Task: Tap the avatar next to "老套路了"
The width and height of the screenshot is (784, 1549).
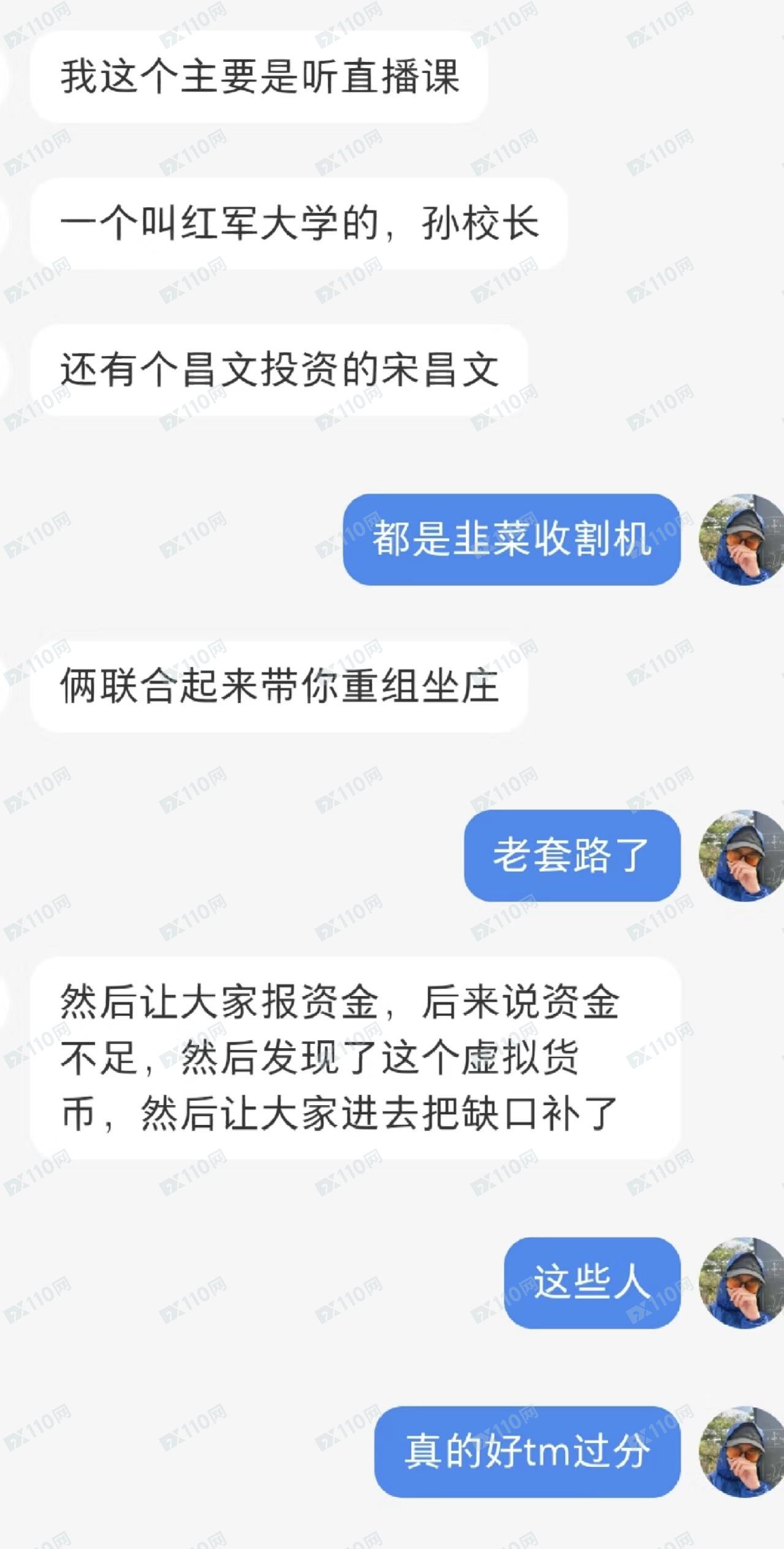Action: (742, 856)
